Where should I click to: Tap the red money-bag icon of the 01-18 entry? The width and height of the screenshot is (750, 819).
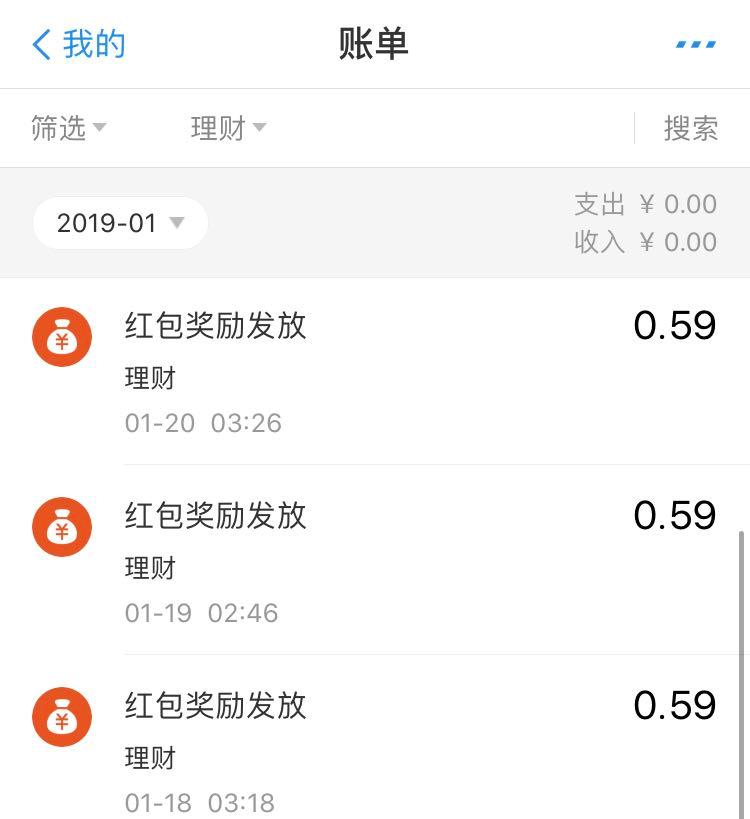point(61,717)
